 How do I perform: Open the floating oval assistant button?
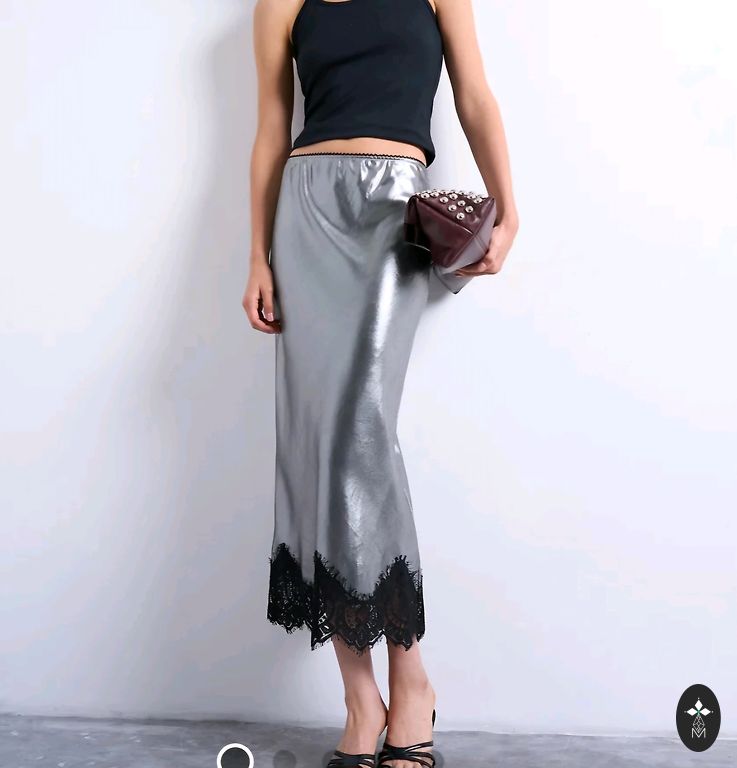pyautogui.click(x=698, y=717)
